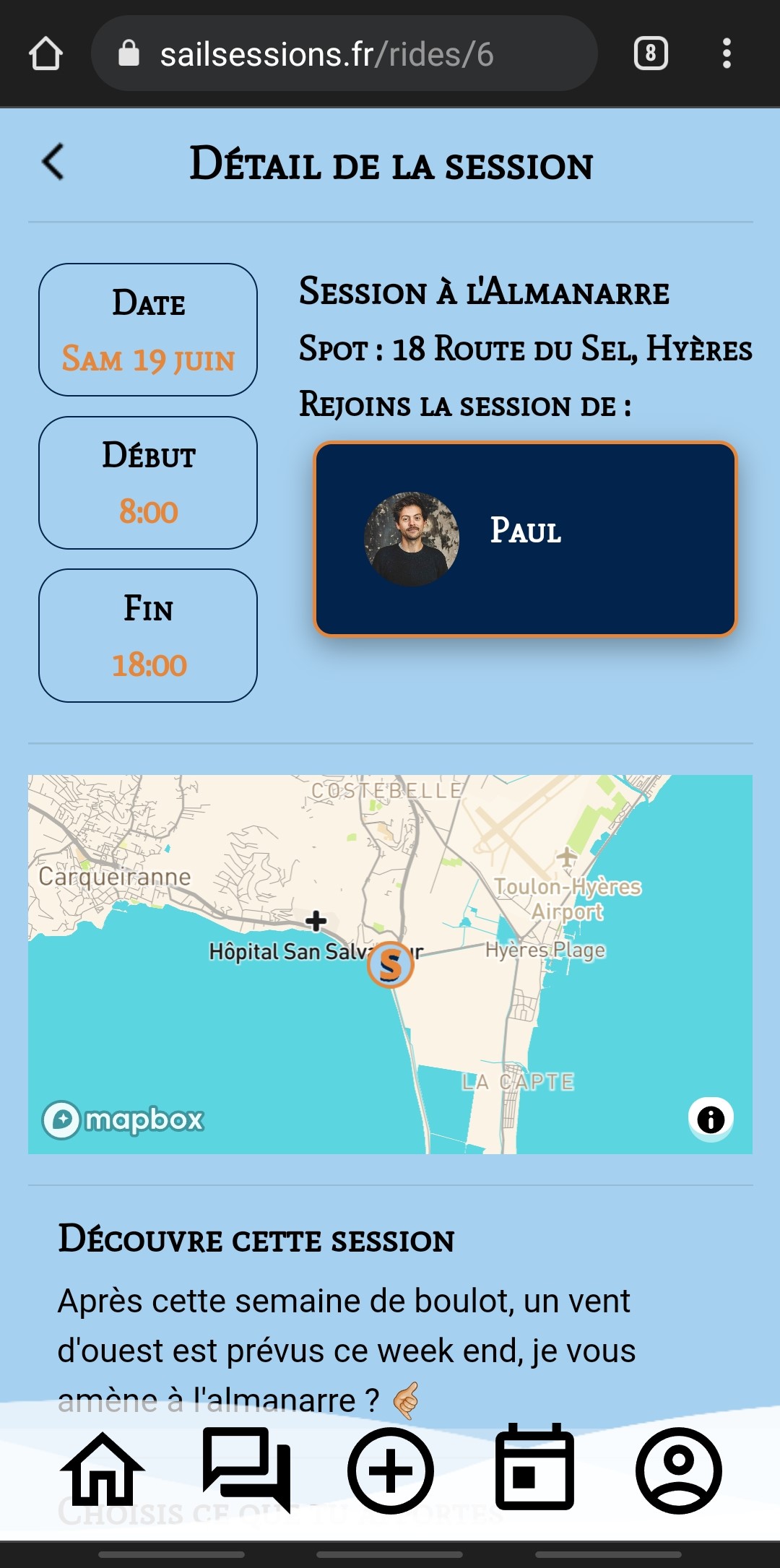Open Paul's profile card
The image size is (780, 1568).
click(x=525, y=539)
